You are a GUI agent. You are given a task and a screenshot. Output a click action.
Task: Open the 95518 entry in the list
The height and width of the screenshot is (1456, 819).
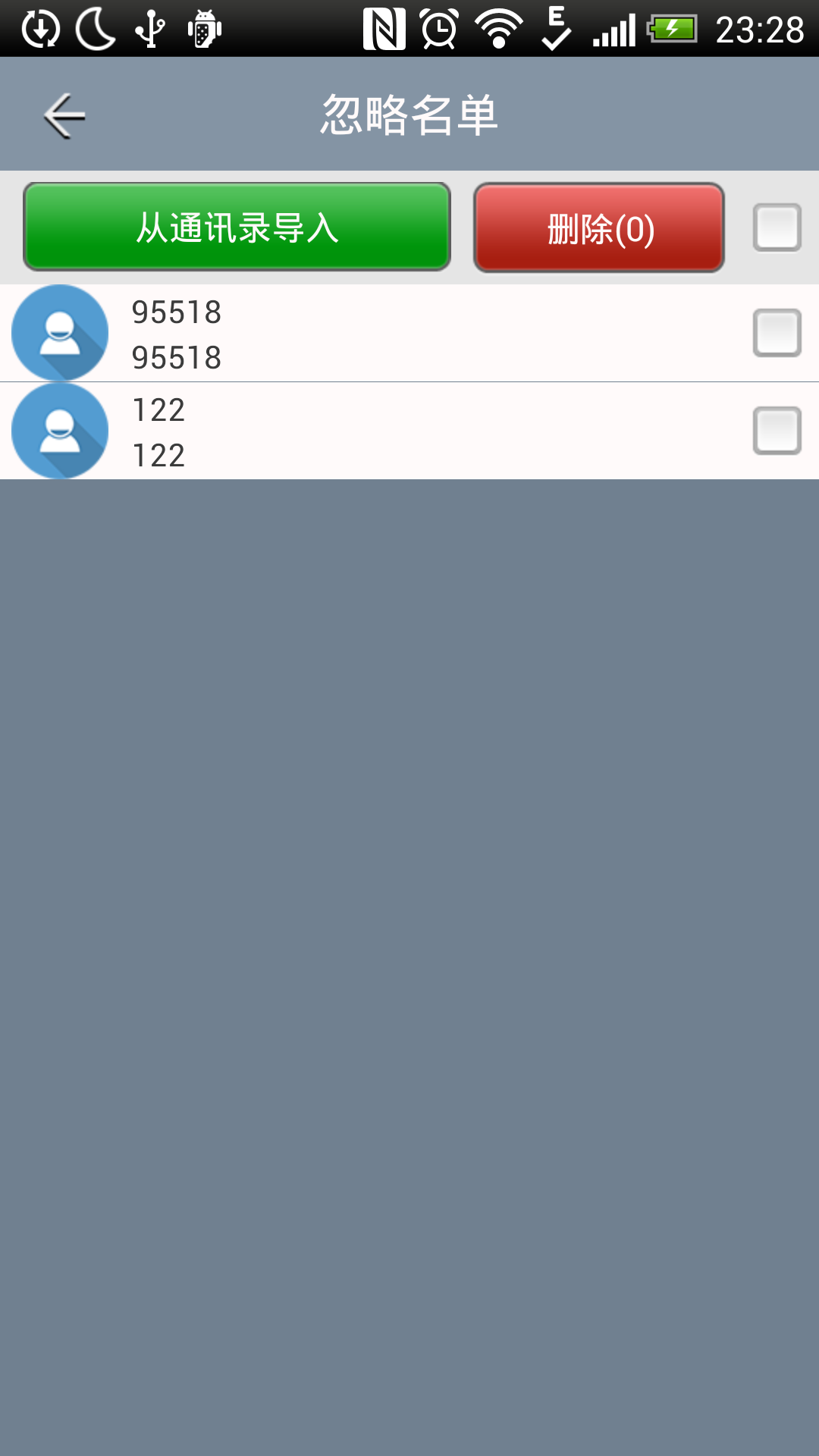point(379,334)
